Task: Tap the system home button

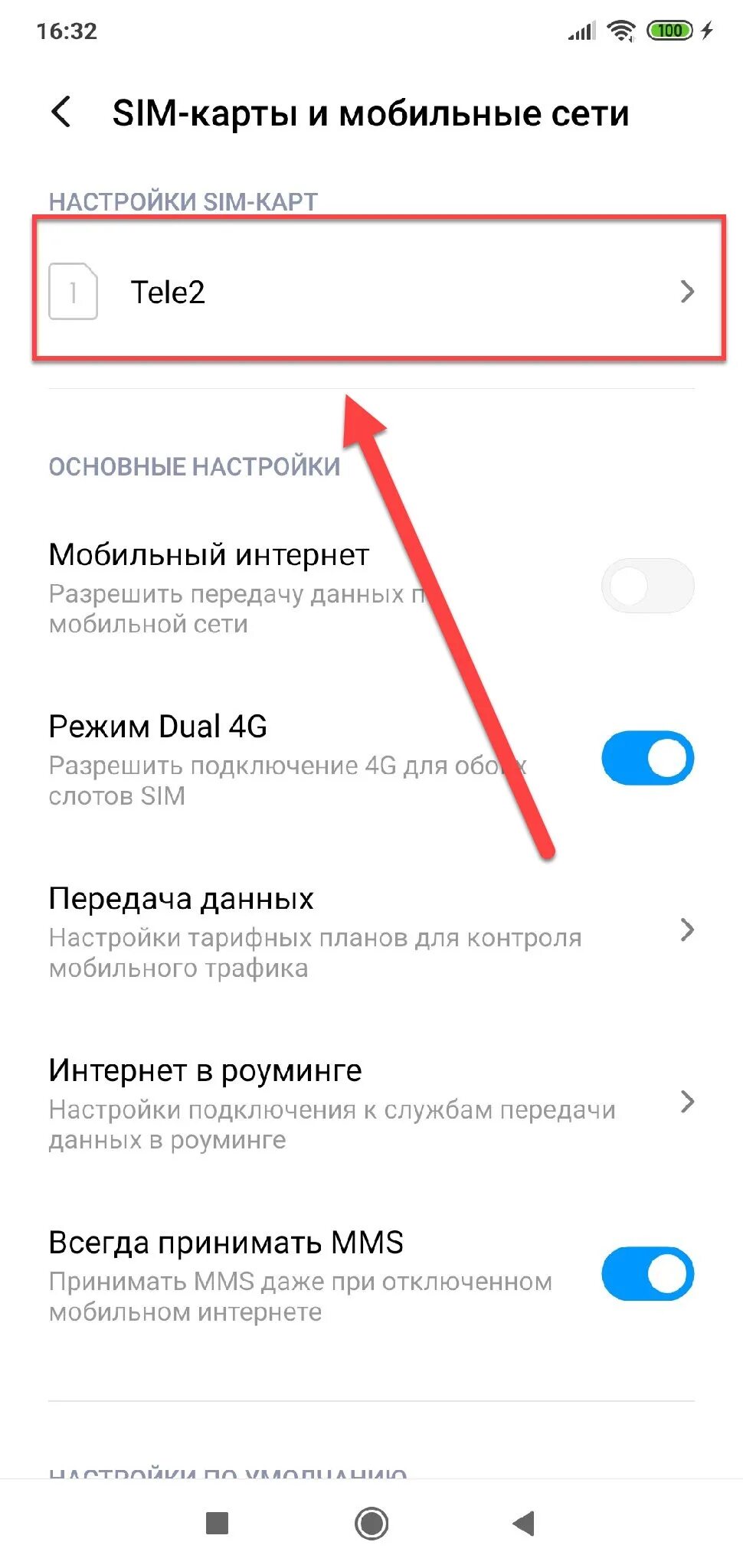Action: pos(371,1523)
